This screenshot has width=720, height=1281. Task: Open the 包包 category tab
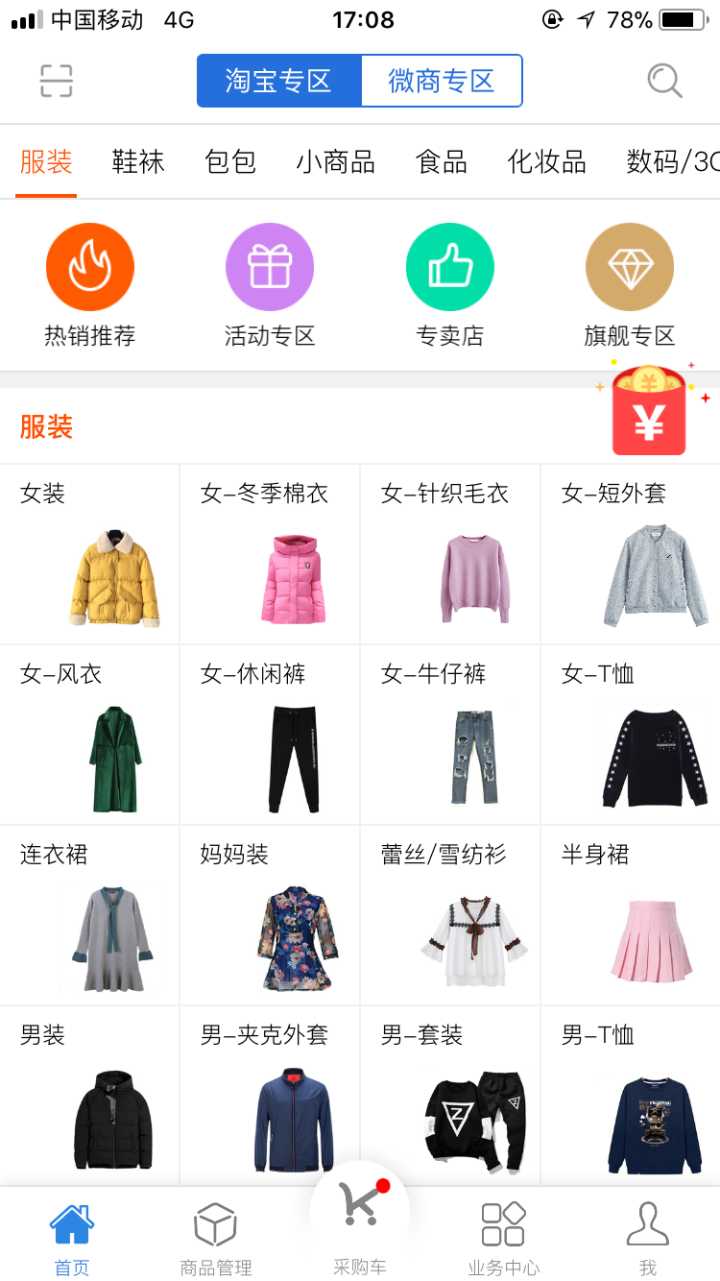(x=230, y=162)
